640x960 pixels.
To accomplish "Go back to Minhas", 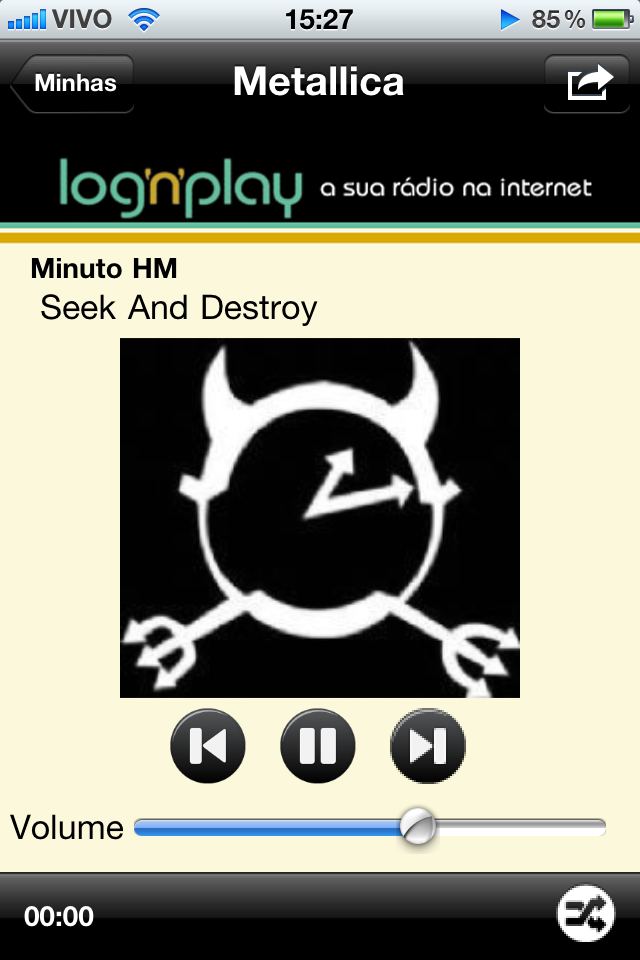I will tap(73, 84).
